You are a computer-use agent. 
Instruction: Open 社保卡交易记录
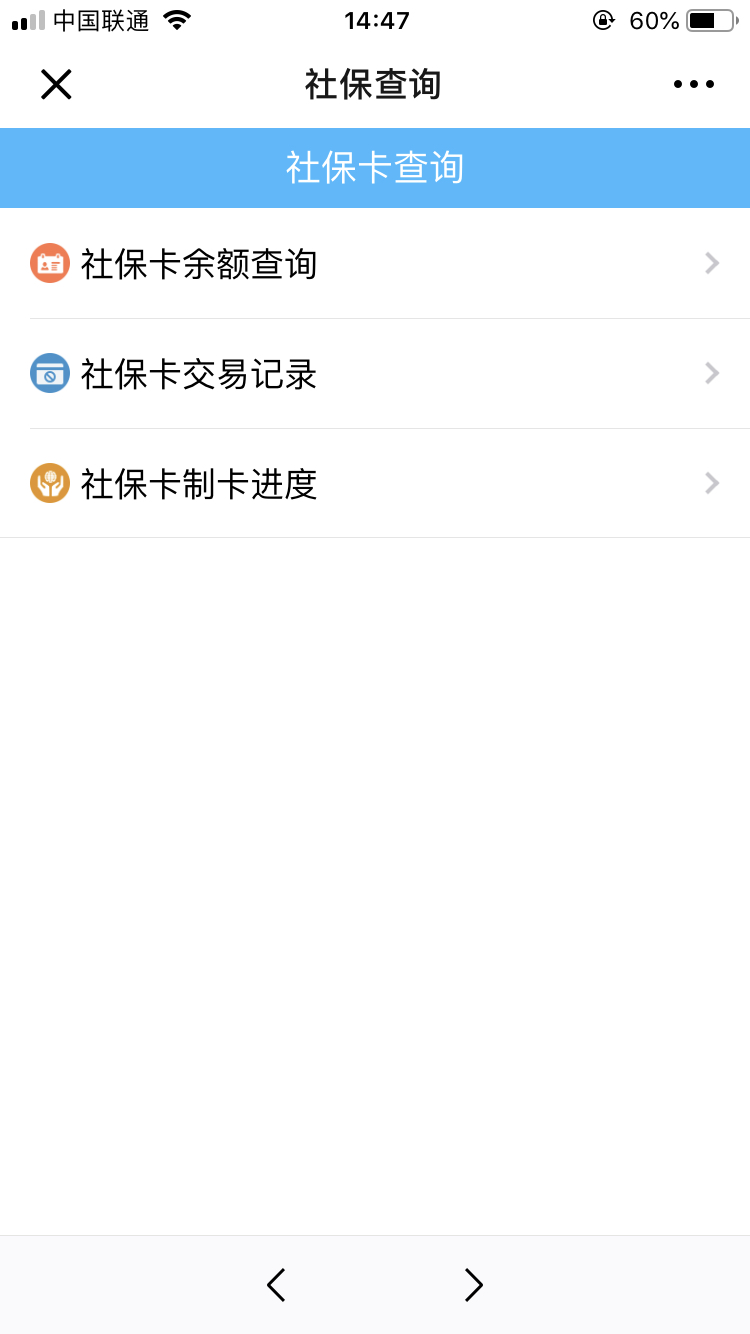[x=375, y=374]
